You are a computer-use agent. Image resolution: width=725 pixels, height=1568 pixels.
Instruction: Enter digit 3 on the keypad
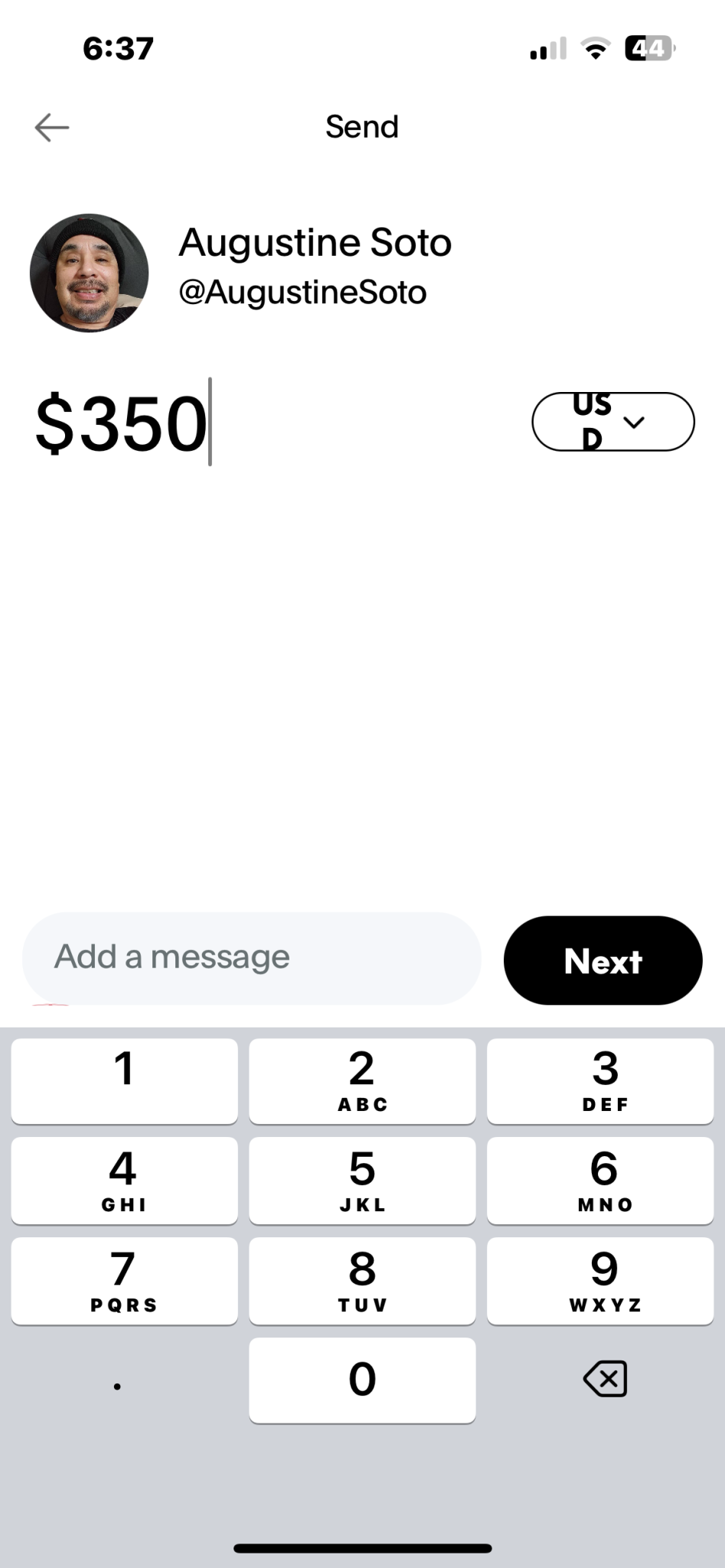tap(600, 1080)
